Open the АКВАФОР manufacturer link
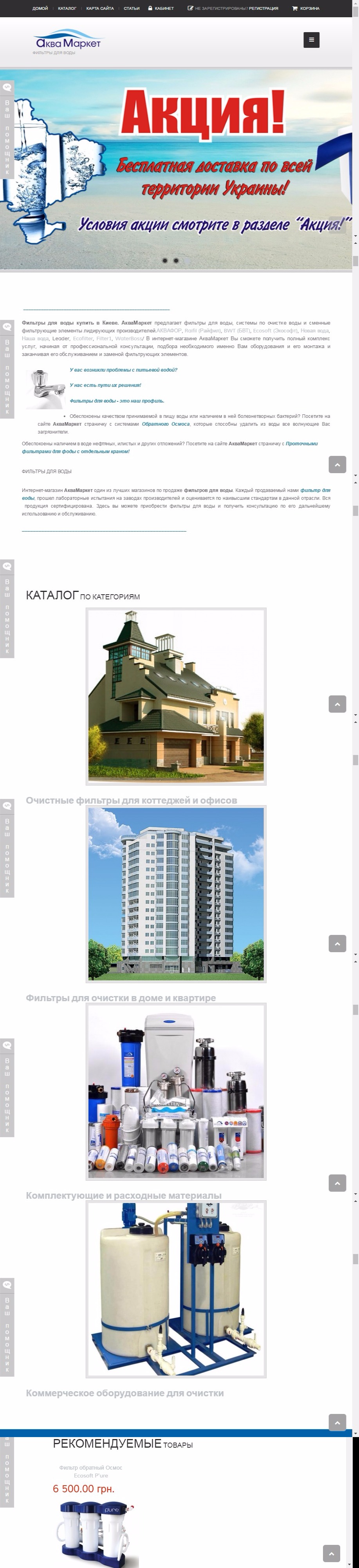This screenshot has width=359, height=1568. [169, 330]
